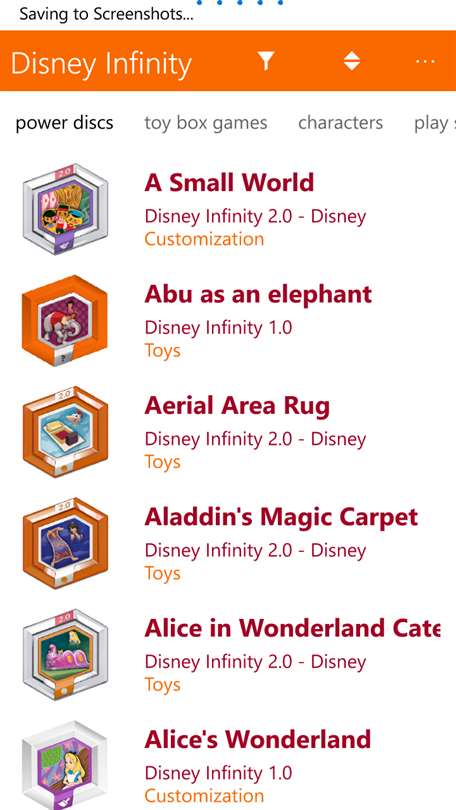Open the filter funnel icon
Screen dimensions: 456x810
pyautogui.click(x=266, y=61)
